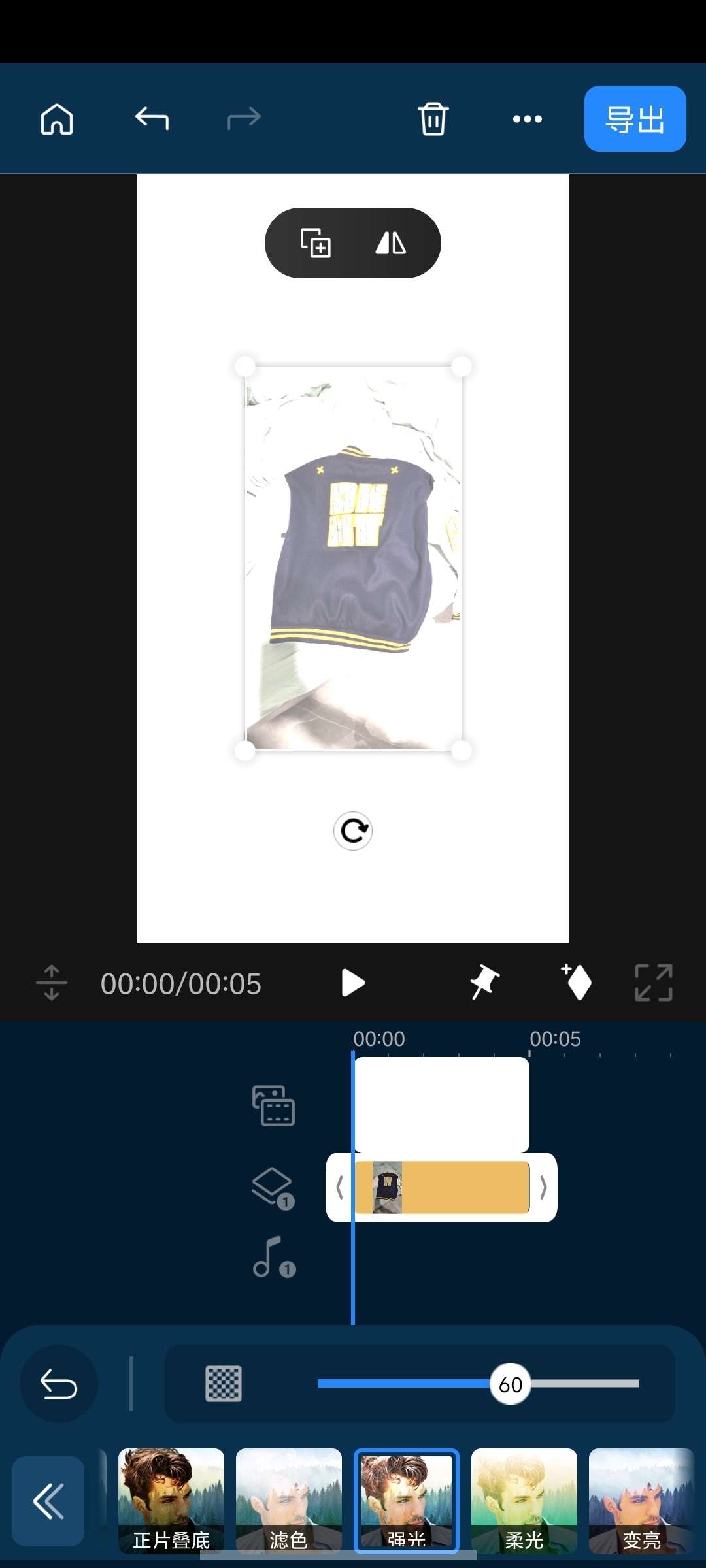This screenshot has height=1568, width=706.
Task: Select the yellow overlay clip in timeline
Action: (464, 1187)
